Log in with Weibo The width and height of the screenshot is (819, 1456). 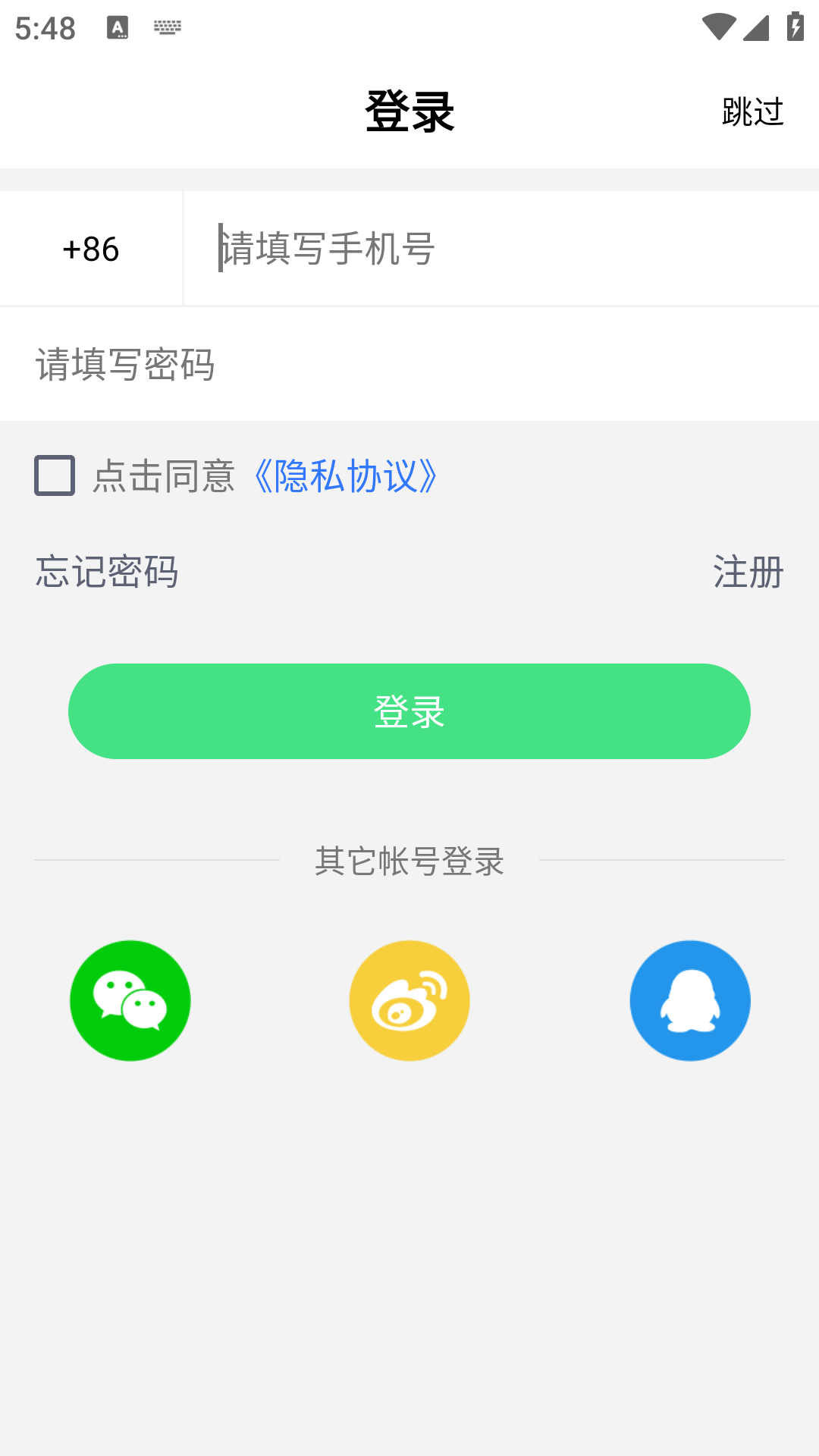(409, 1001)
